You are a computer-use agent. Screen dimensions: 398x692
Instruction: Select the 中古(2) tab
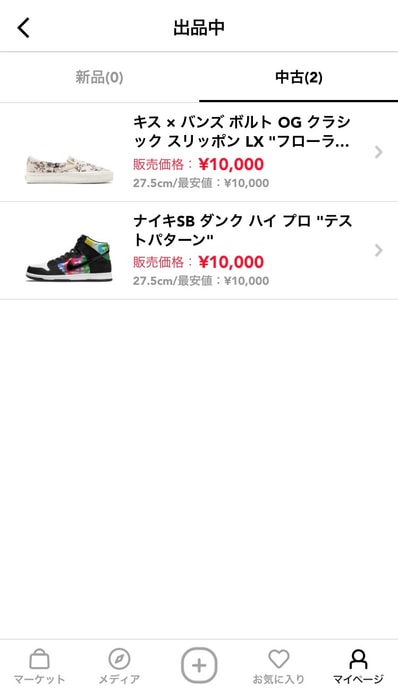pos(299,77)
